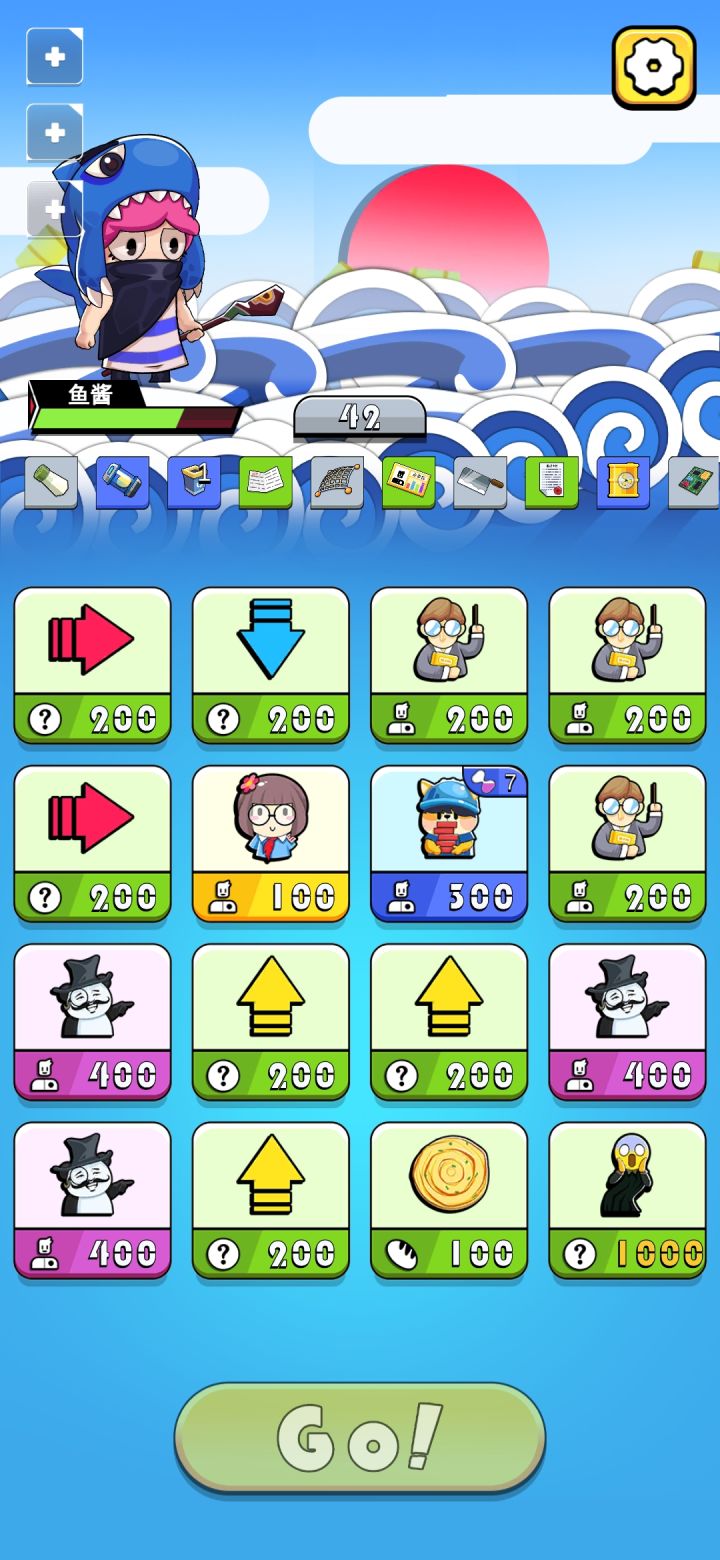Open the bucket item in the item bar
Viewport: 720px width, 1560px height.
coord(192,483)
